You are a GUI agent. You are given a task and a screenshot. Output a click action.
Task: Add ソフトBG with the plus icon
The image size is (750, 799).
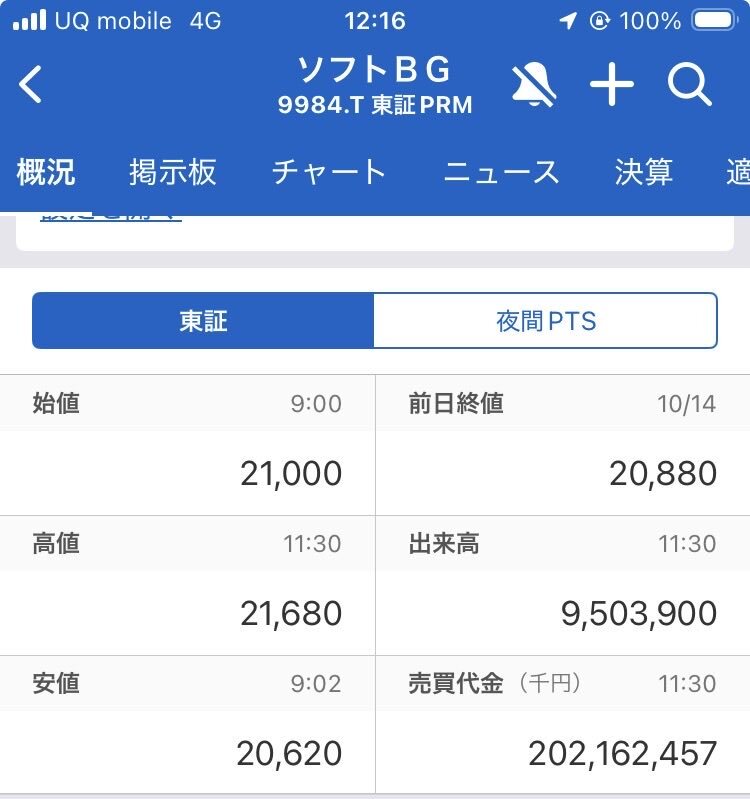(612, 85)
